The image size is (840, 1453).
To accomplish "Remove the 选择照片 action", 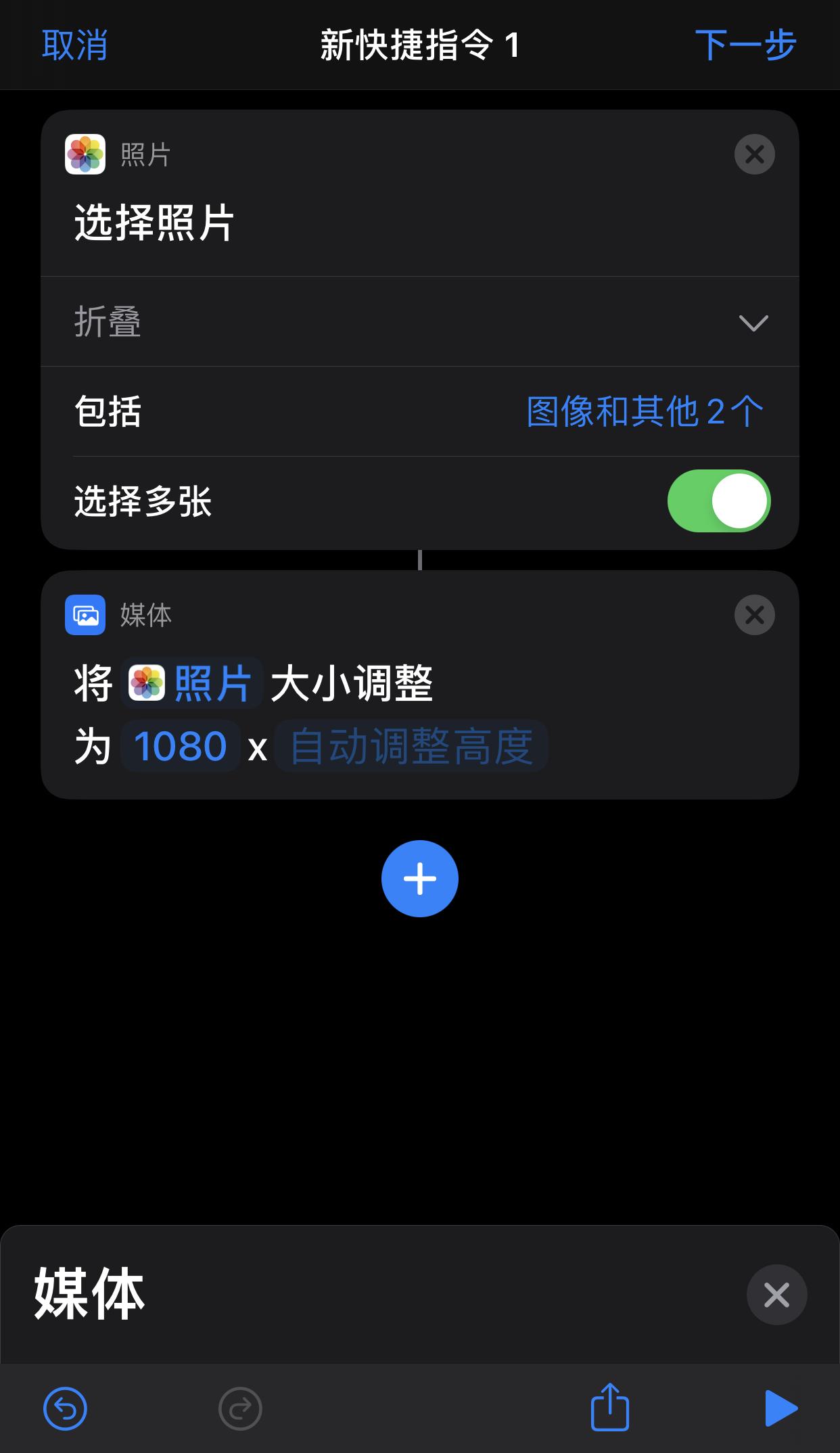I will click(754, 155).
